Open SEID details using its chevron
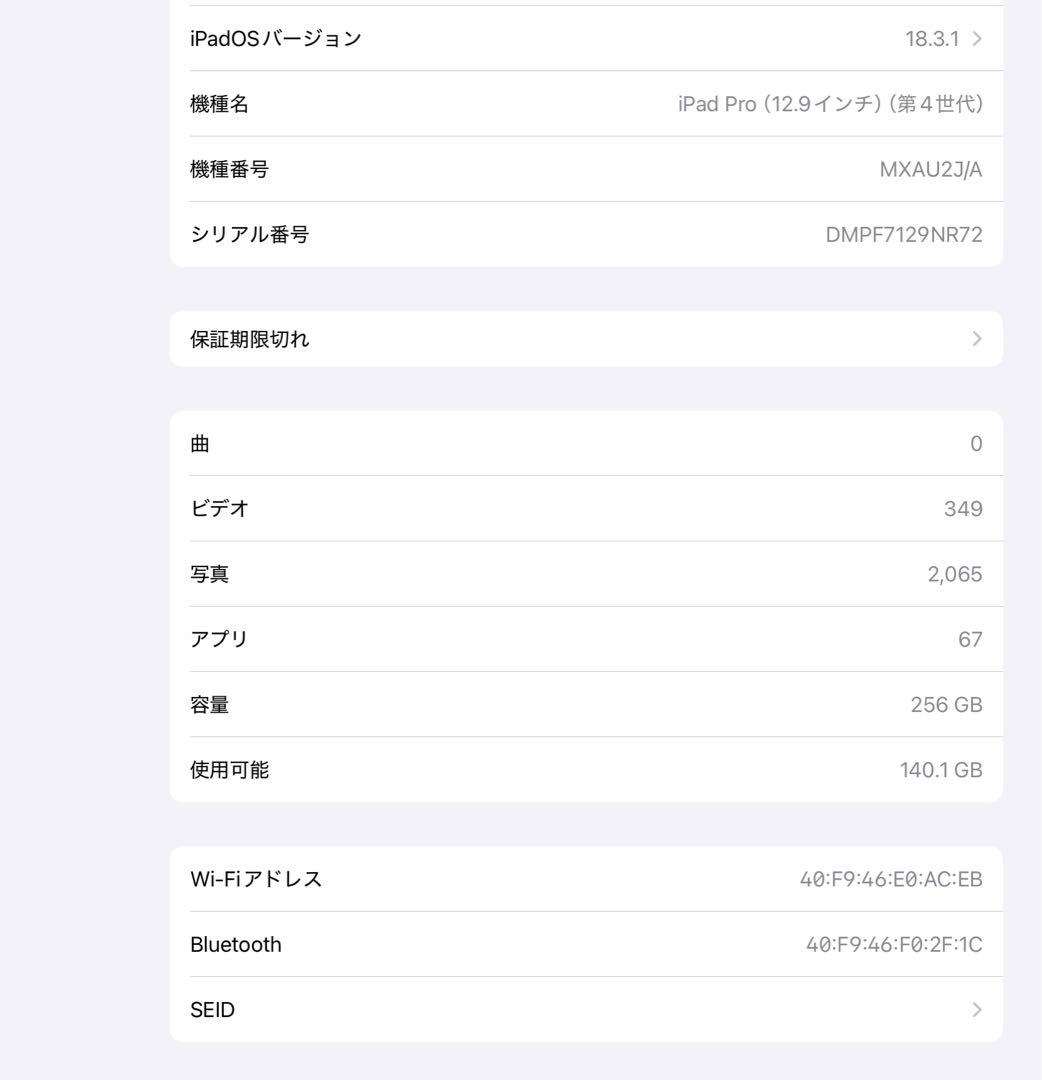1042x1080 pixels. [x=978, y=1009]
